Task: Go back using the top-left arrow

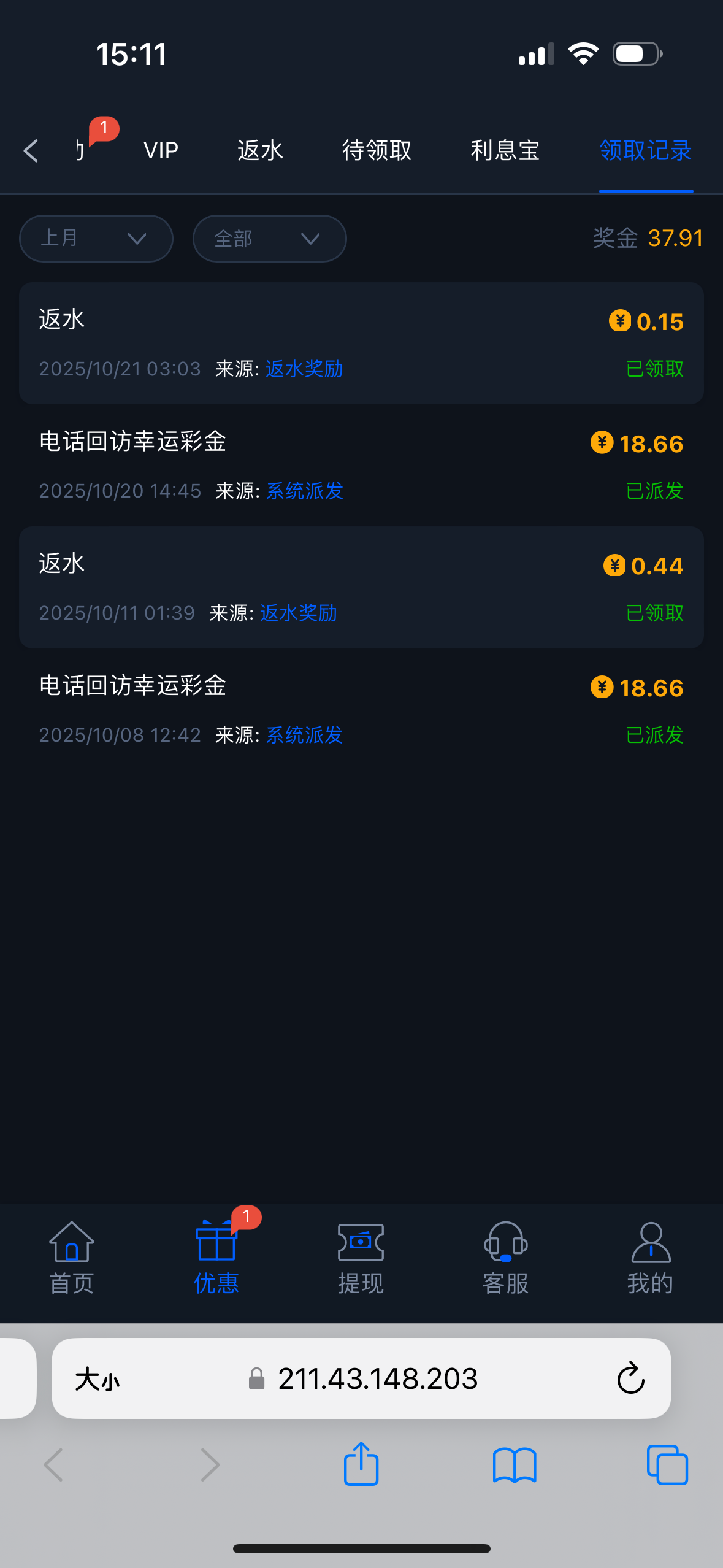Action: (31, 151)
